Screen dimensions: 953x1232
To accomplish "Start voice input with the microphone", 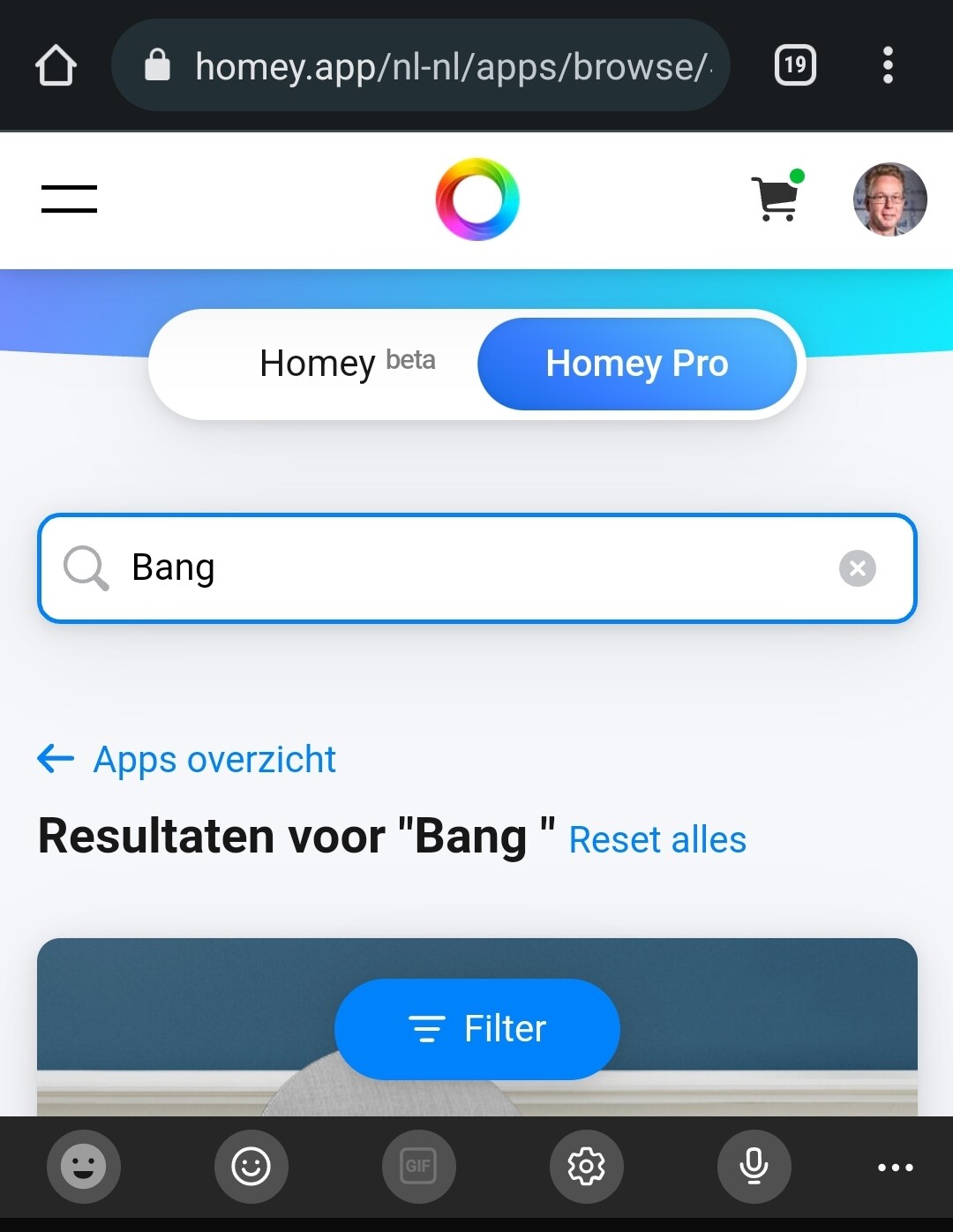I will [x=754, y=1167].
